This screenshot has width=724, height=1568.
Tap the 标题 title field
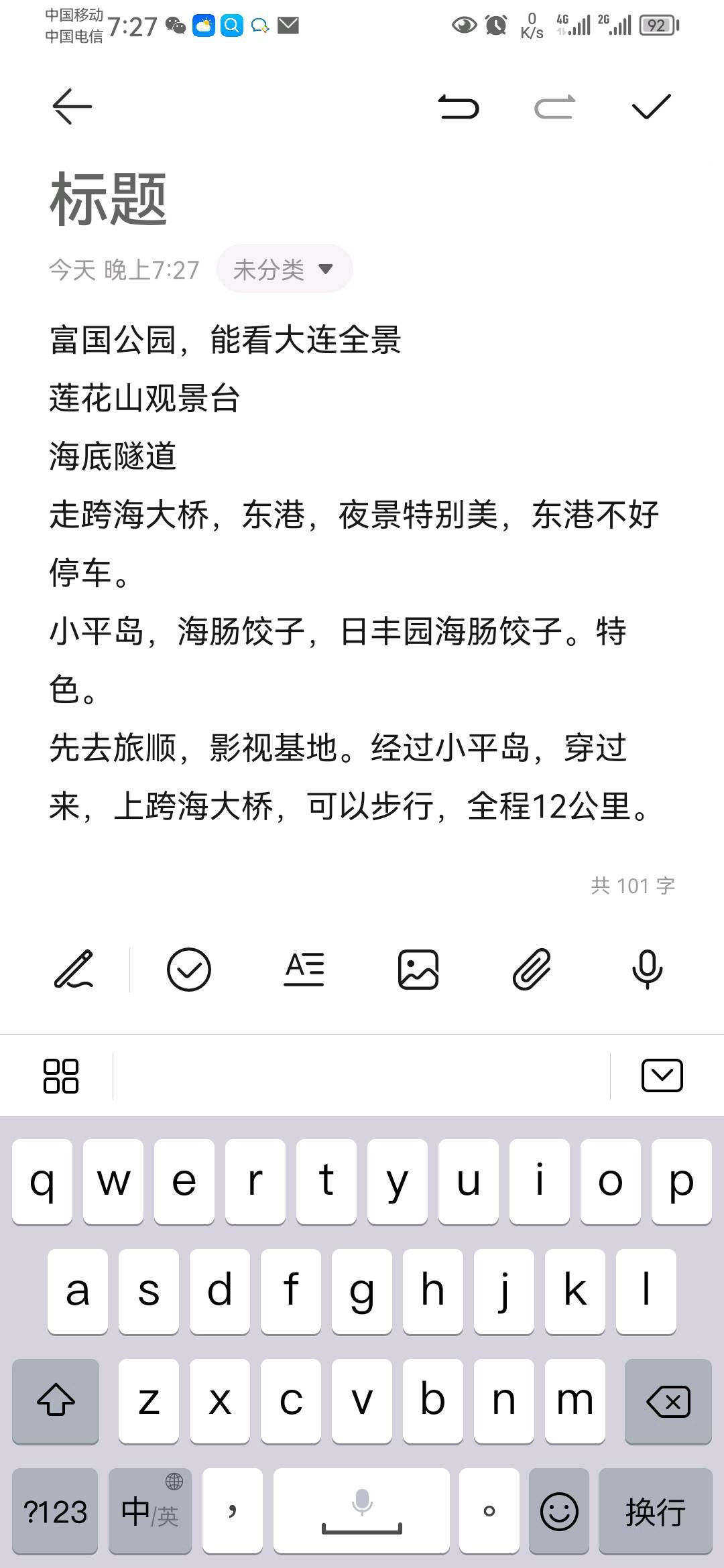pos(109,199)
